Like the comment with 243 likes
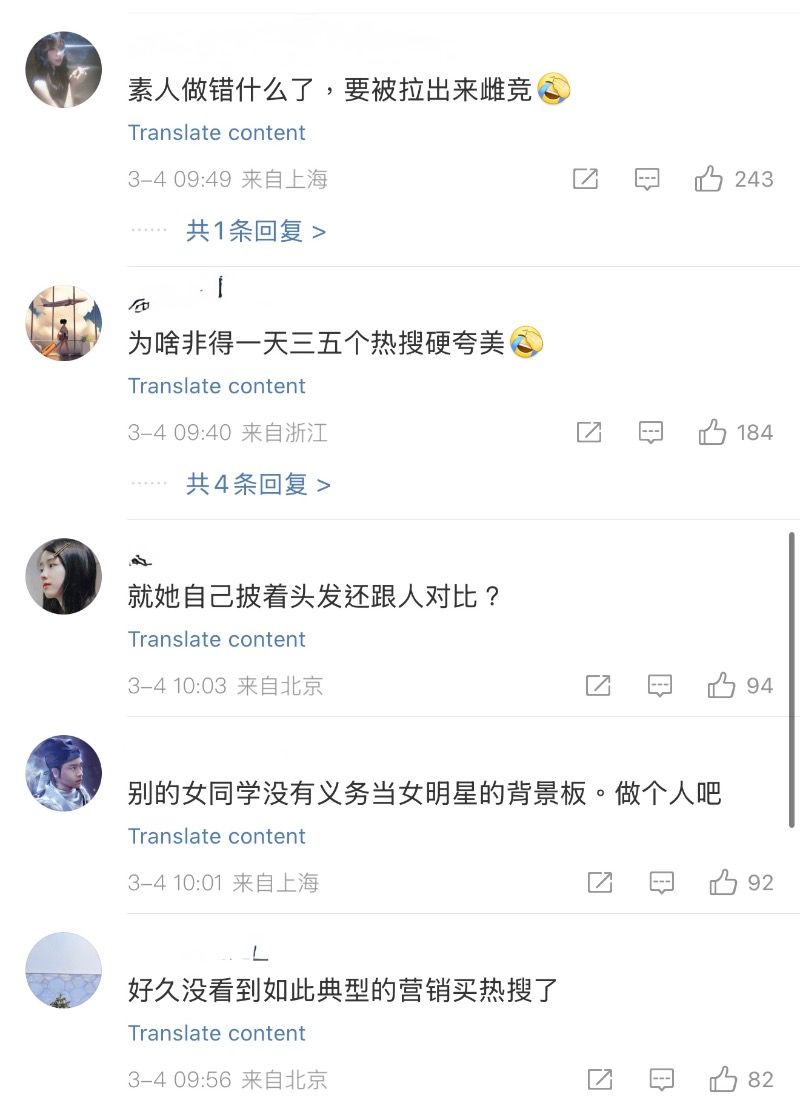The width and height of the screenshot is (800, 1106). pyautogui.click(x=710, y=180)
